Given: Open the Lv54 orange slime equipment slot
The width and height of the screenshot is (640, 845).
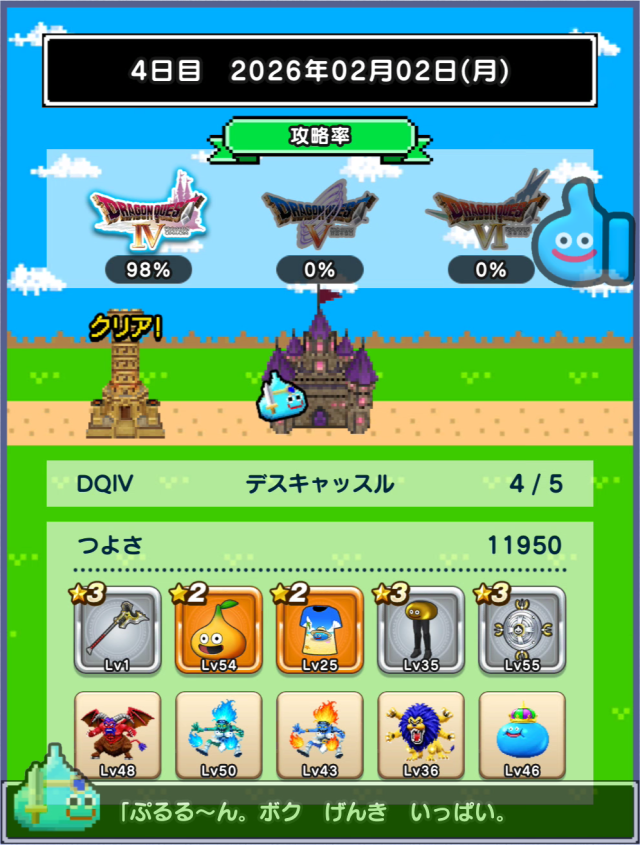Looking at the screenshot, I should 219,631.
